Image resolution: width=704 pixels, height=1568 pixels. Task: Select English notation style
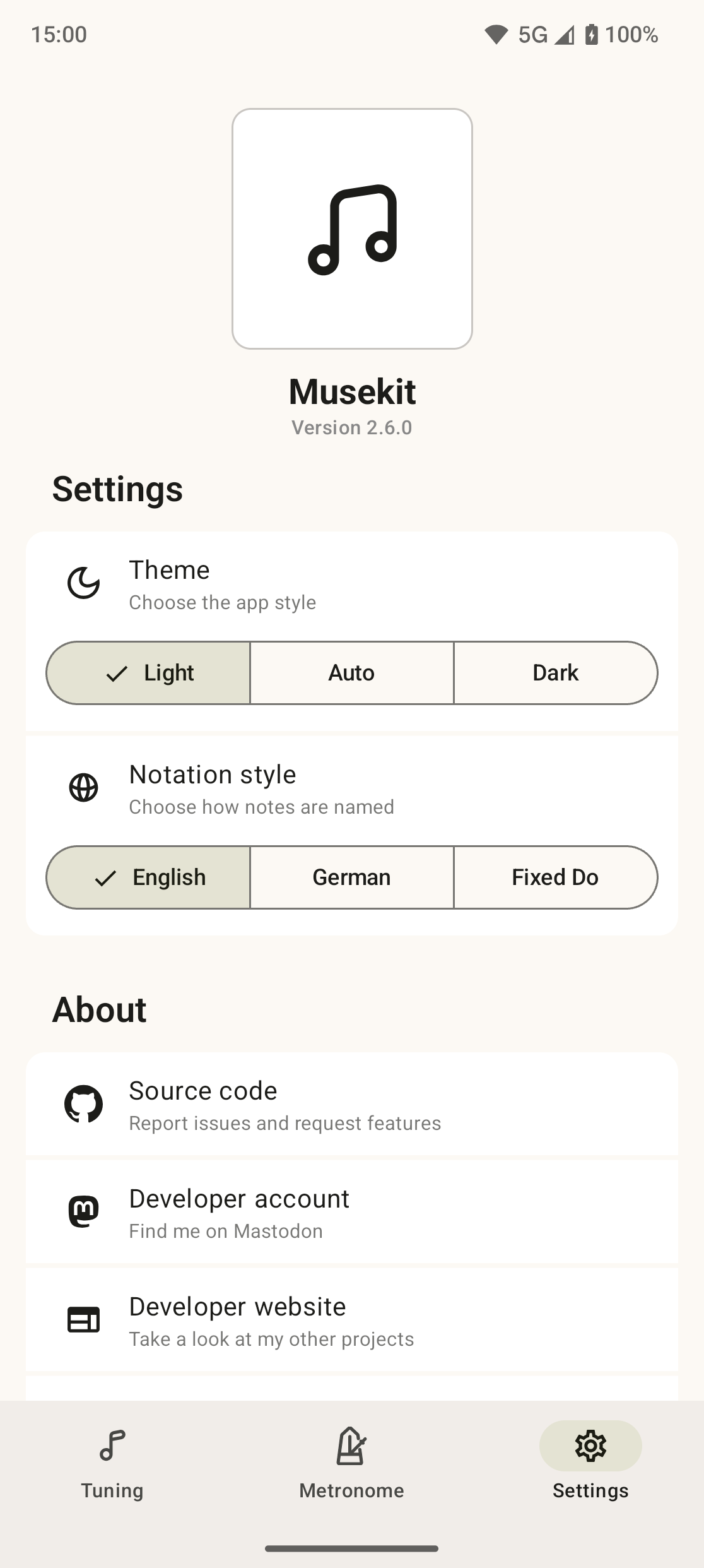tap(149, 877)
